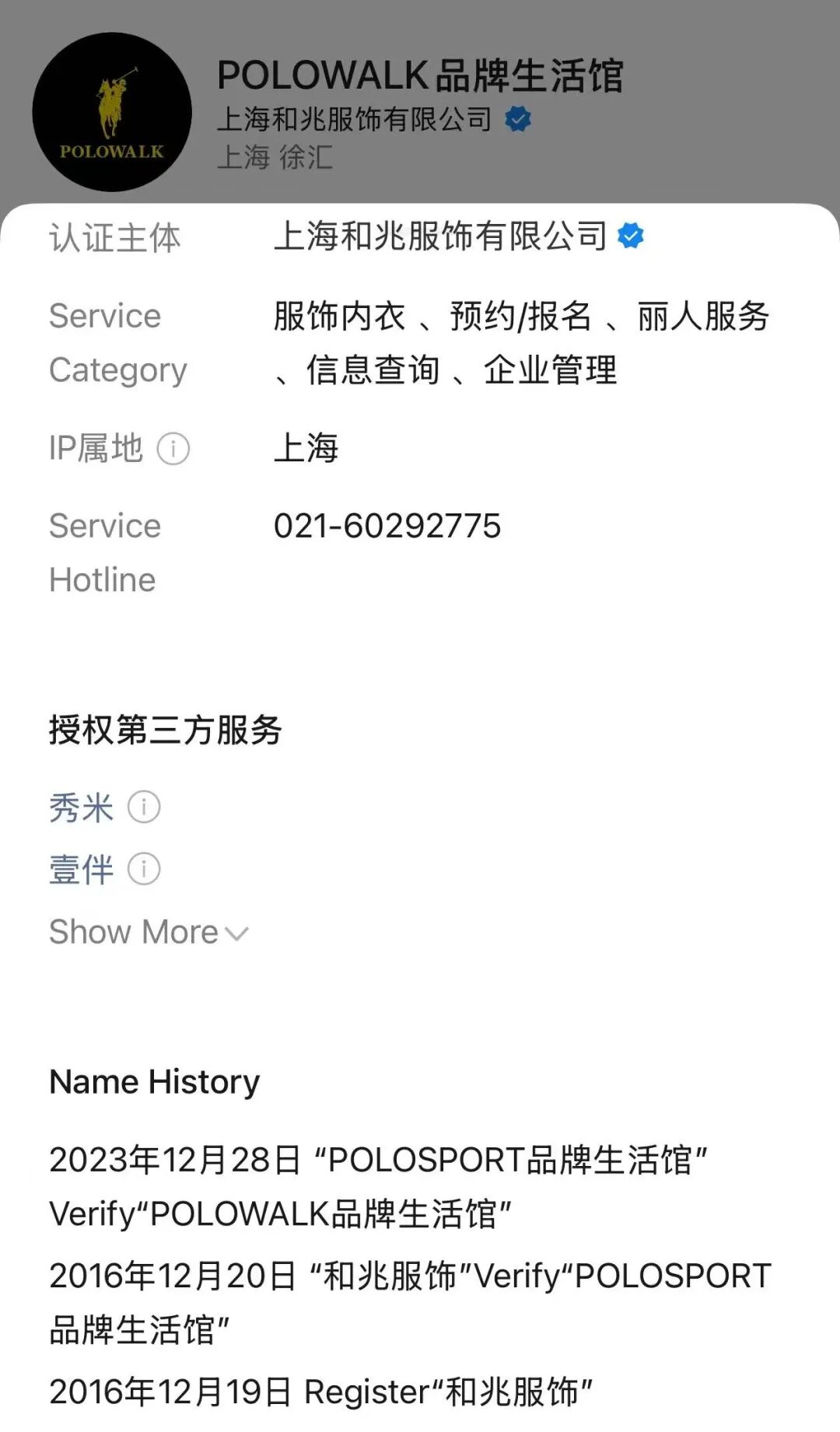
Task: Open the POLOWALK profile avatar
Action: coord(112,113)
